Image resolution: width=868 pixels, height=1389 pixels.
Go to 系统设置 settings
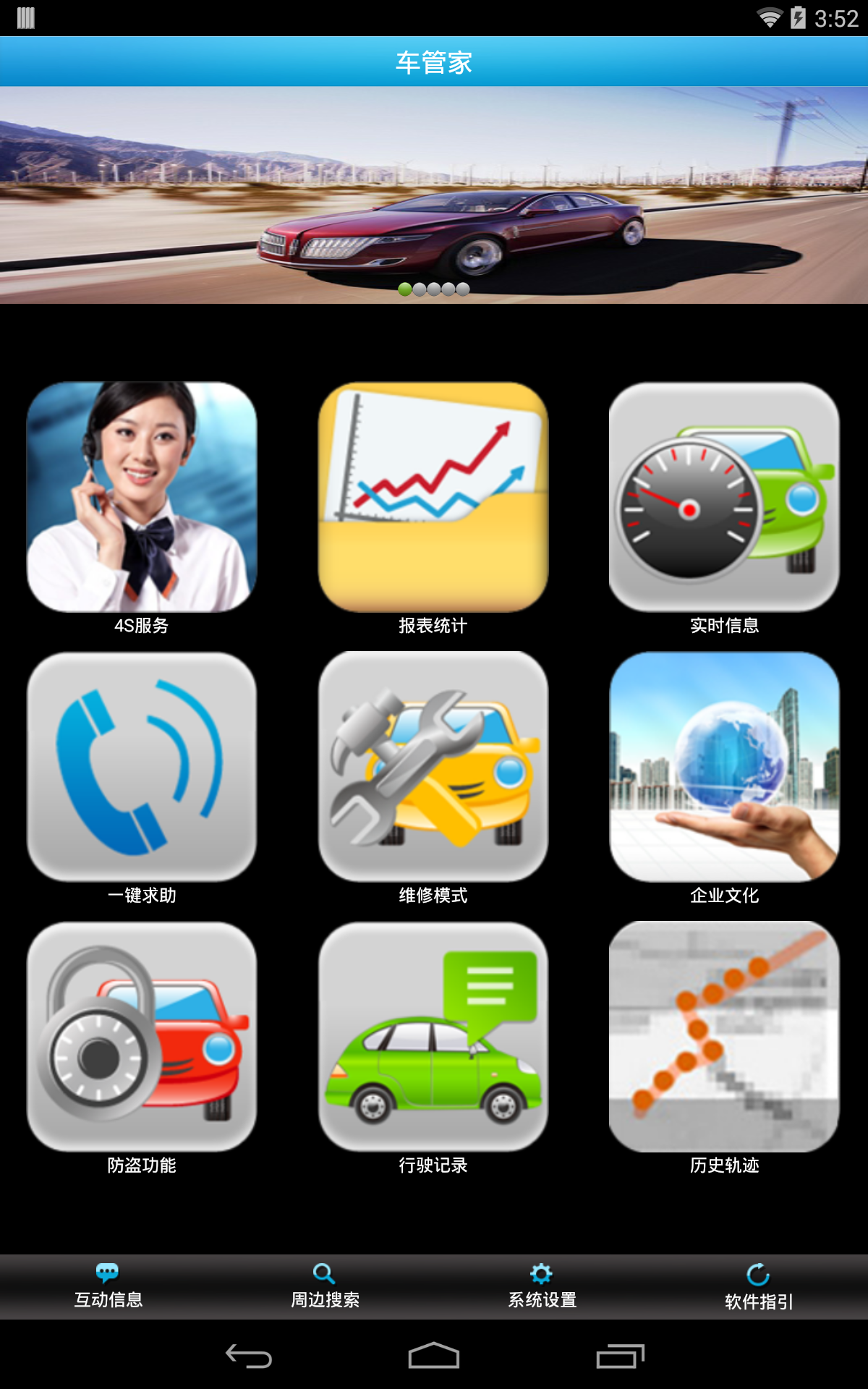click(542, 1286)
